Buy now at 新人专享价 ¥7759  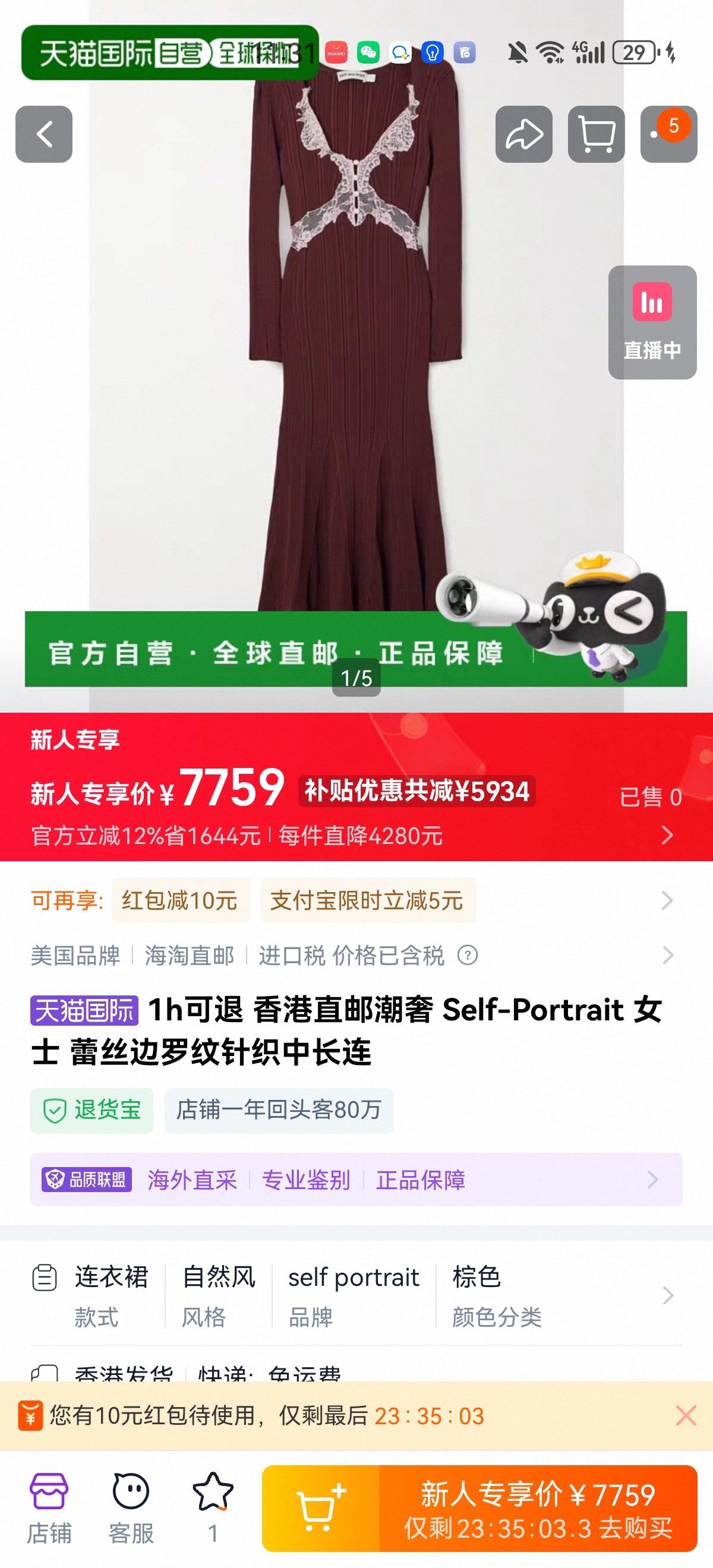[x=538, y=1509]
